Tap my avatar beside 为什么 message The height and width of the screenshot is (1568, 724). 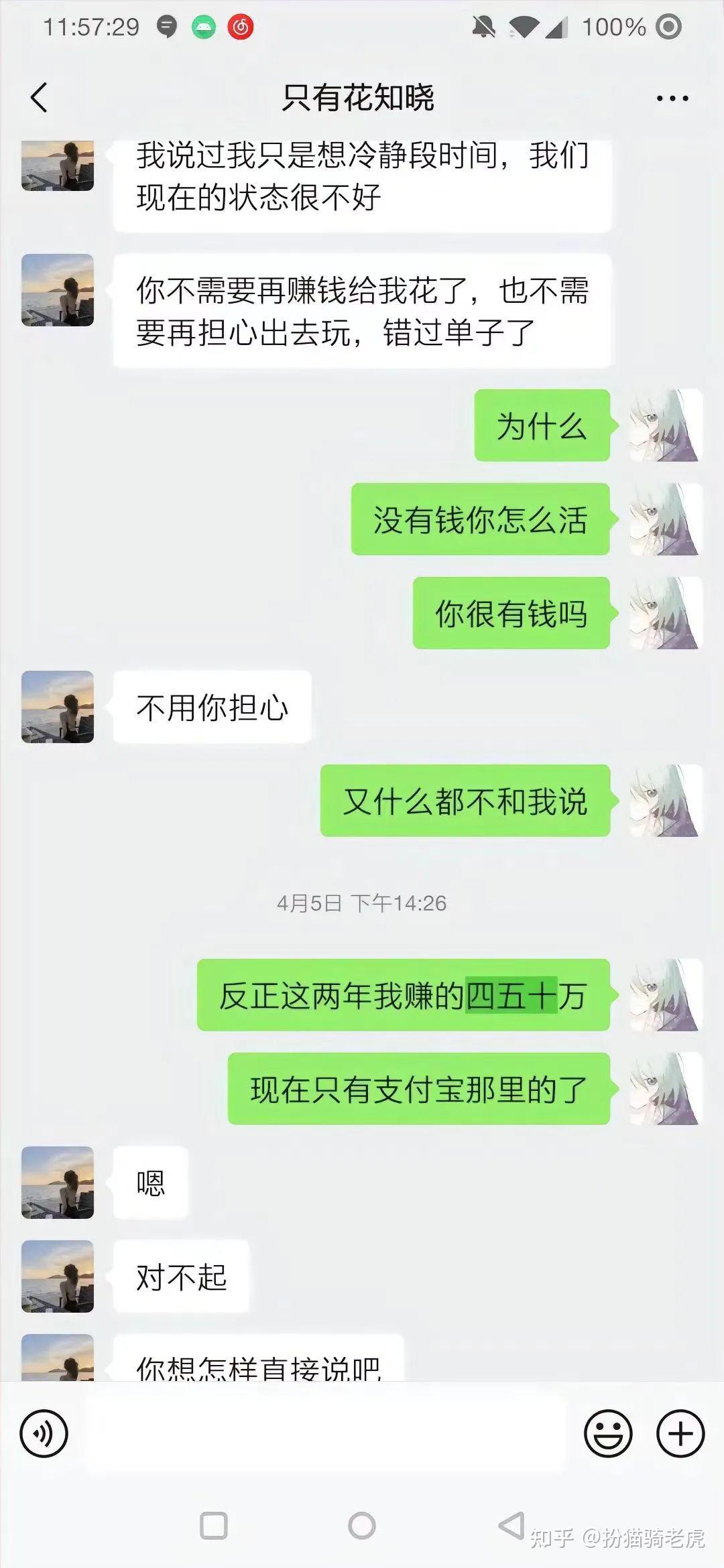tap(665, 426)
